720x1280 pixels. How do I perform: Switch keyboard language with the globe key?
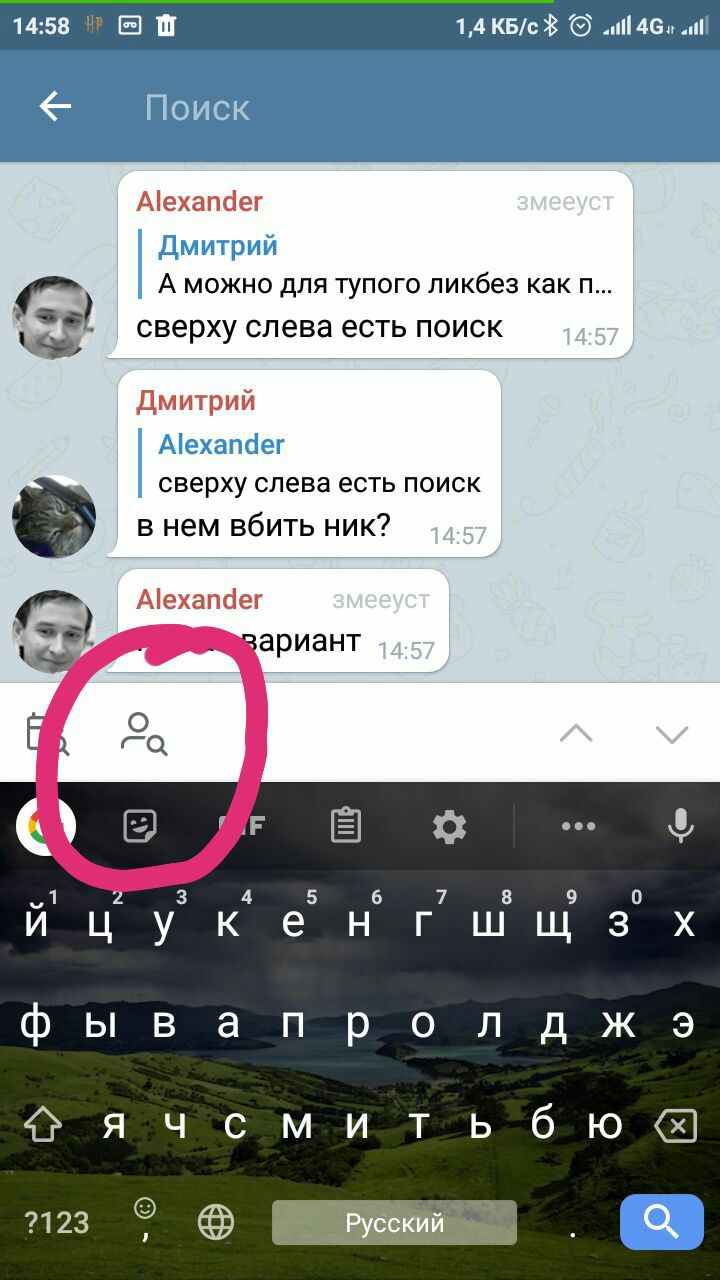click(x=216, y=1221)
